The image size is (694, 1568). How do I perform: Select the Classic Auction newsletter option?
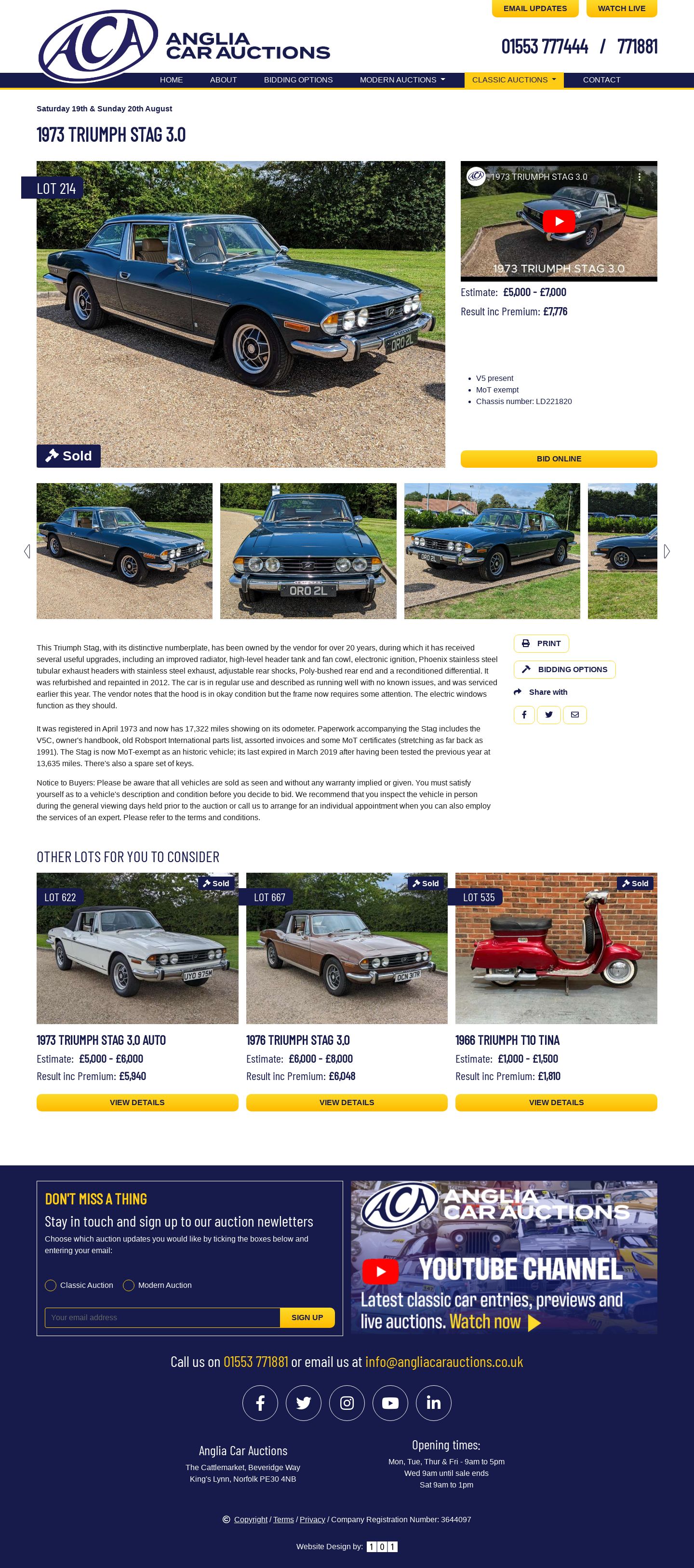pos(51,1285)
